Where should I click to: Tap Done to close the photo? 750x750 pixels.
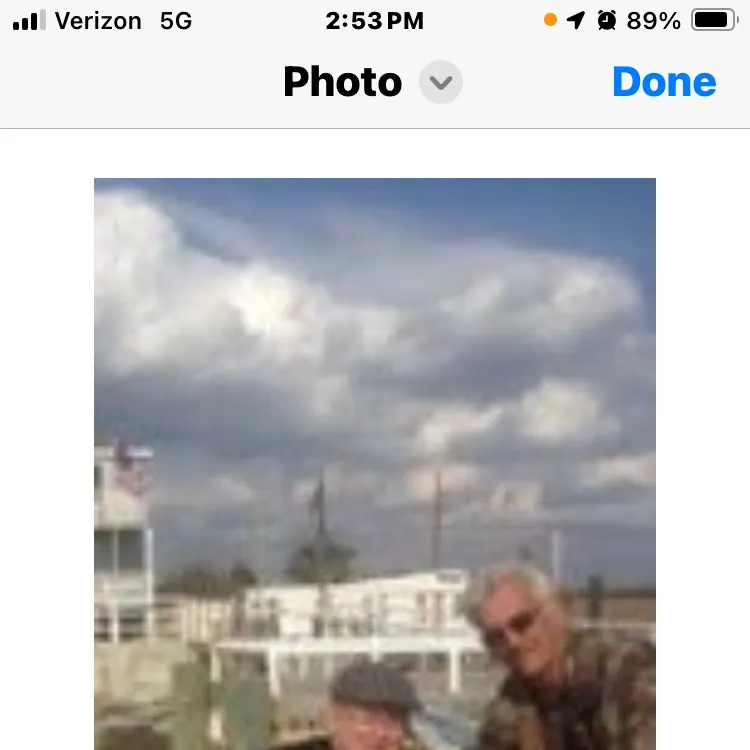[664, 82]
